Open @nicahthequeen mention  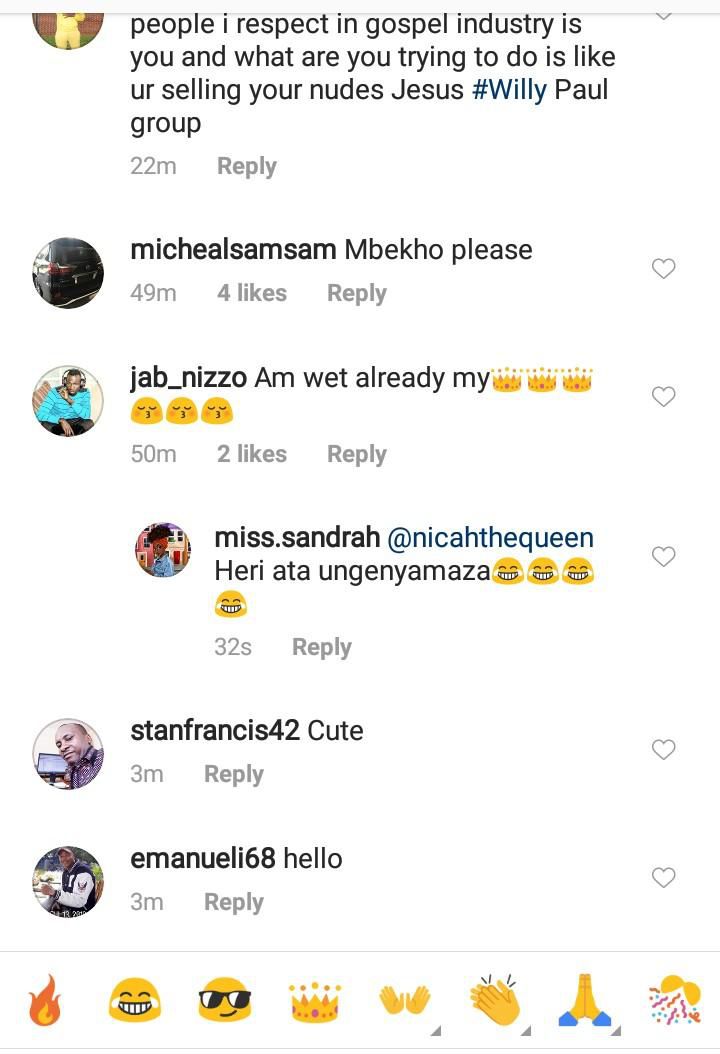(490, 538)
